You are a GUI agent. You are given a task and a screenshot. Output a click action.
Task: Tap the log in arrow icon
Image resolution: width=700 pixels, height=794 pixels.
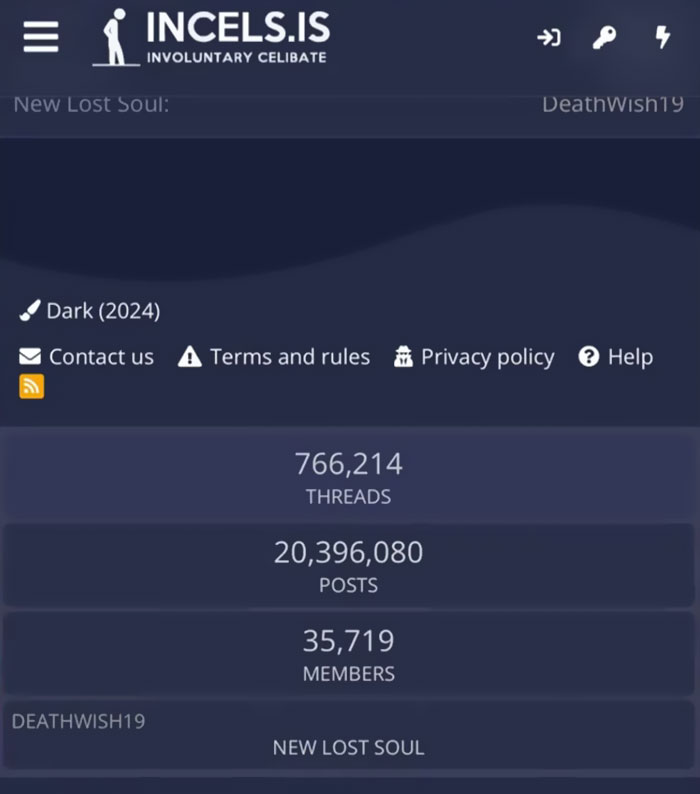click(548, 38)
